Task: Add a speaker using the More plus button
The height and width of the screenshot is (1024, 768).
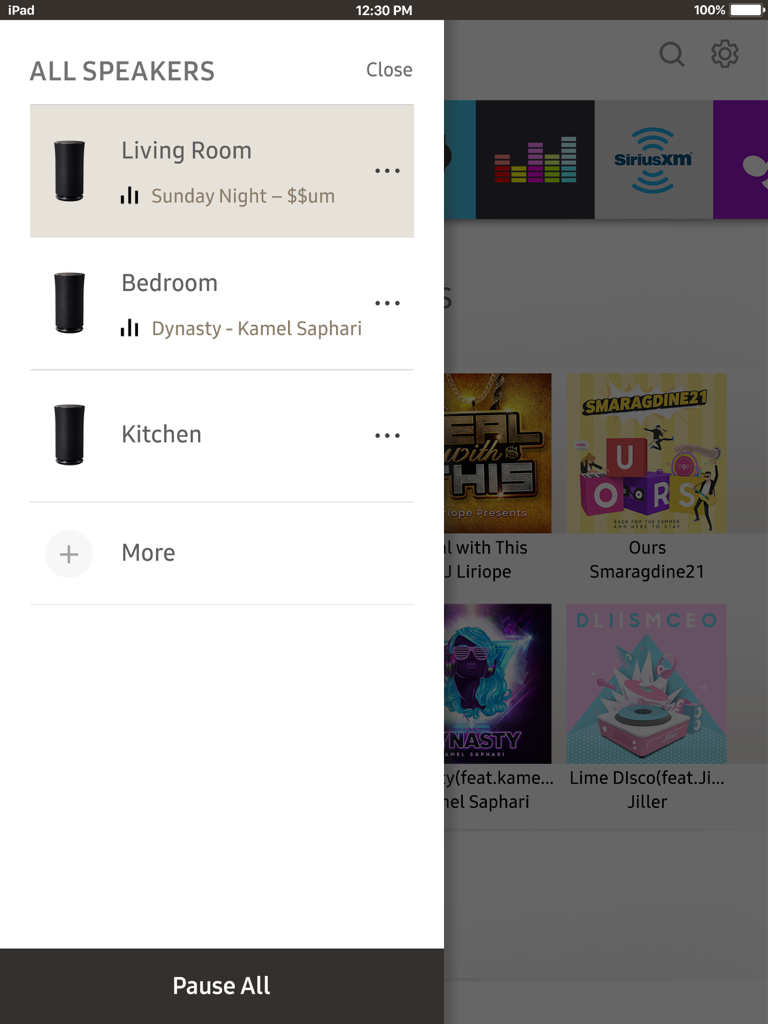Action: point(69,553)
